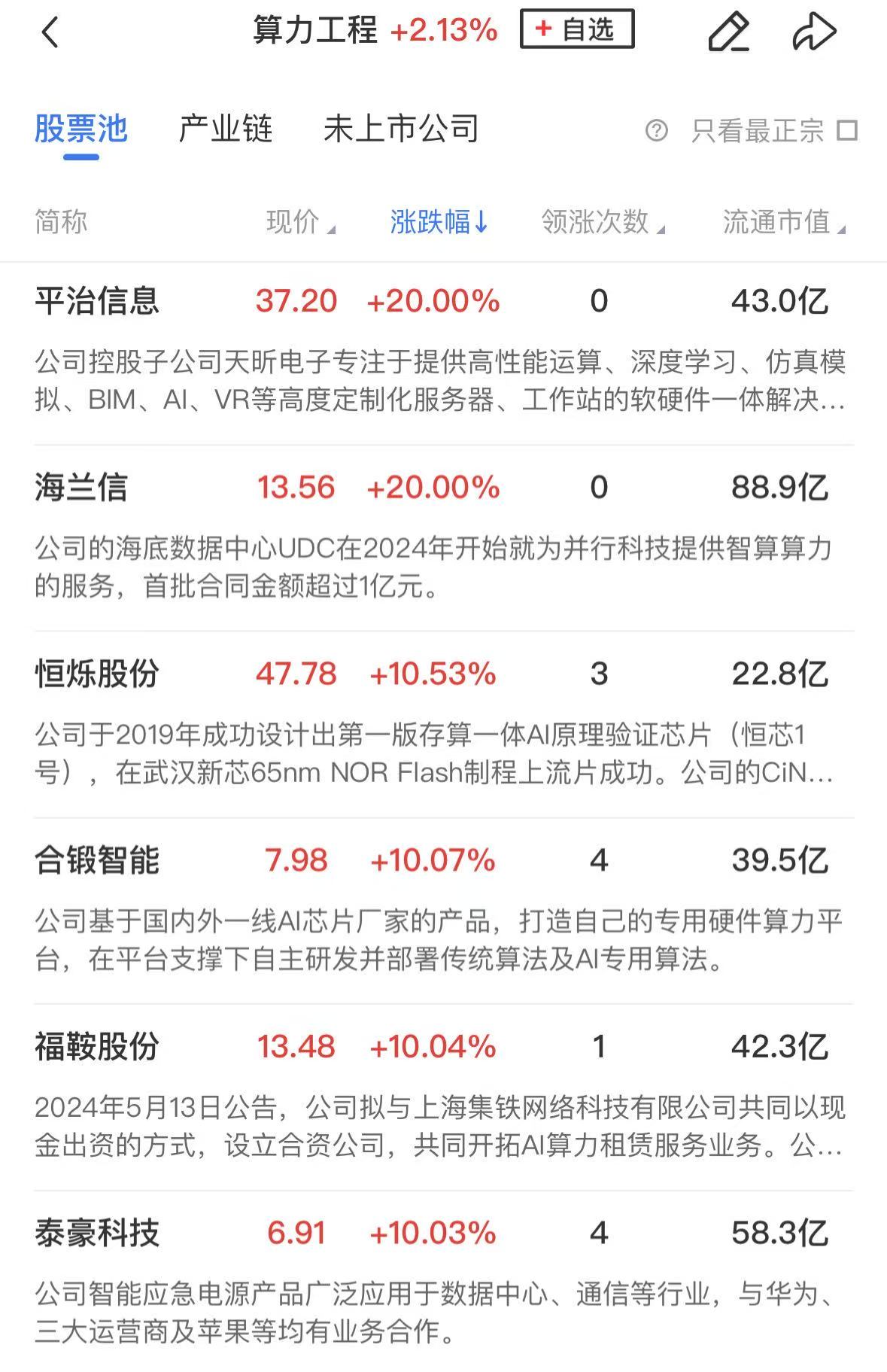The width and height of the screenshot is (887, 1372).
Task: Open the 平治信息 stock row
Action: 97,301
